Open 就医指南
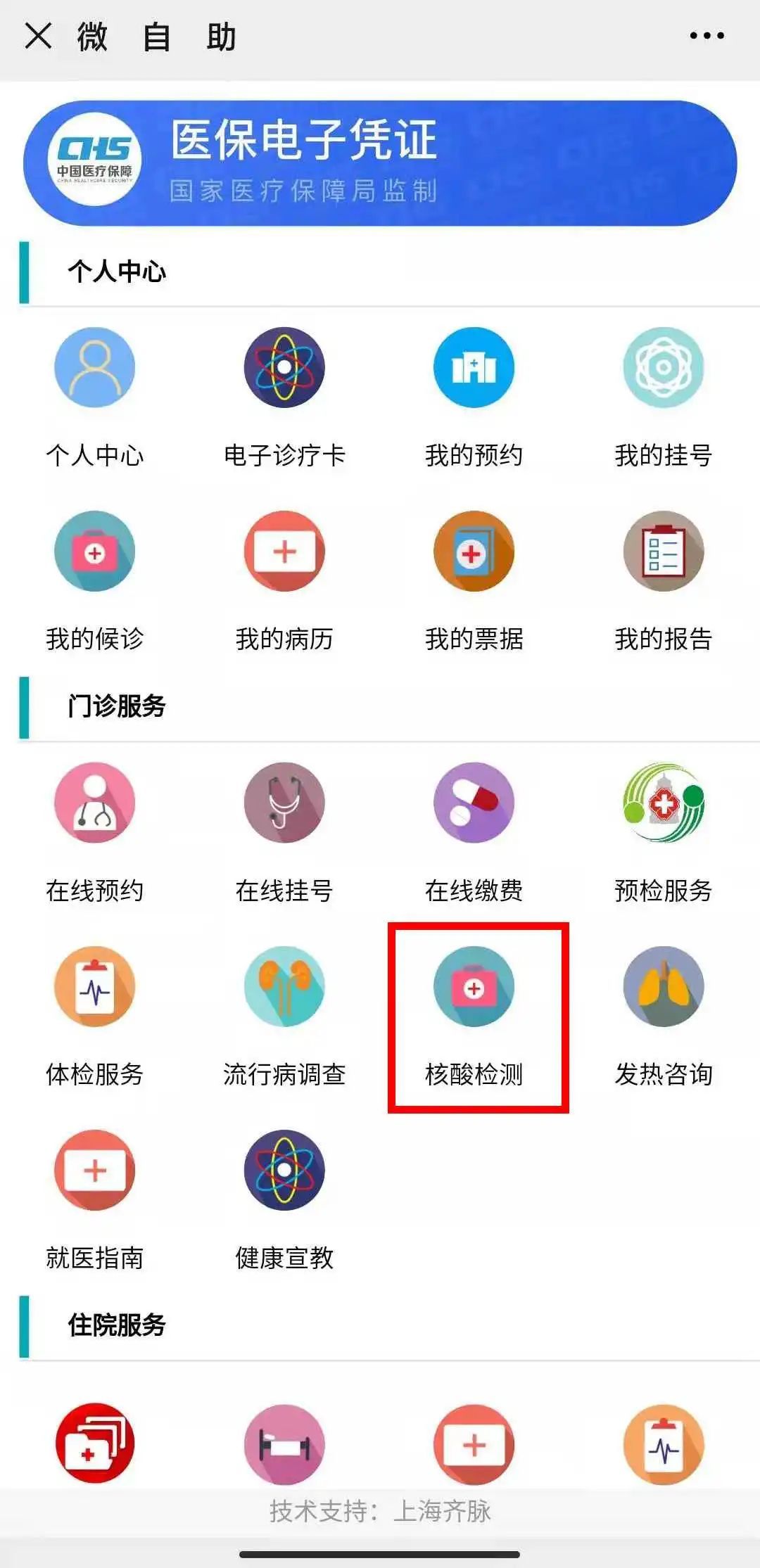 [95, 1171]
